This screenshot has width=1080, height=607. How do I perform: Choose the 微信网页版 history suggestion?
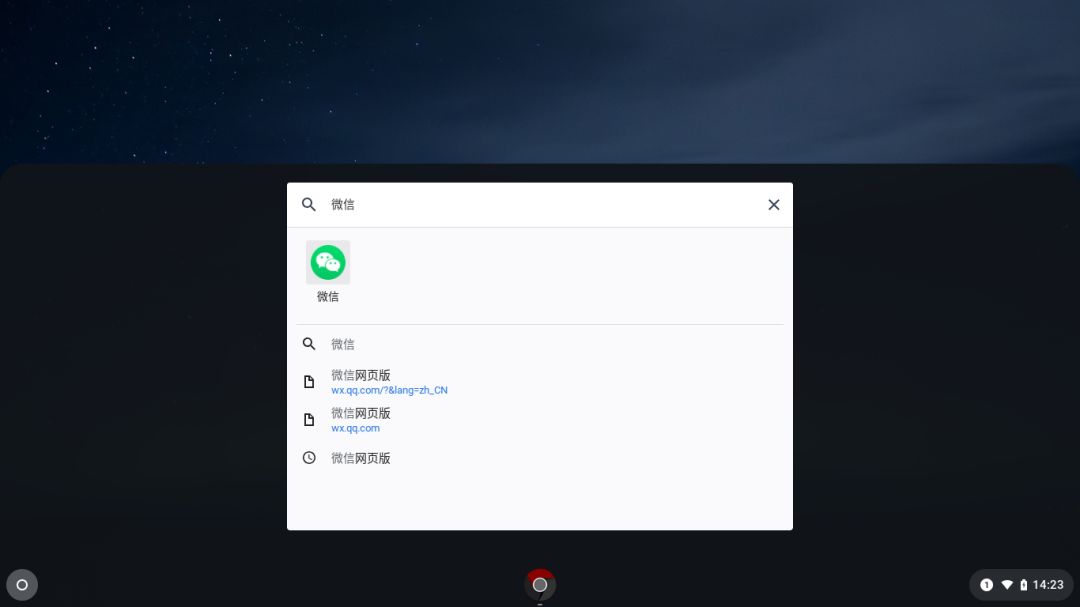(360, 458)
